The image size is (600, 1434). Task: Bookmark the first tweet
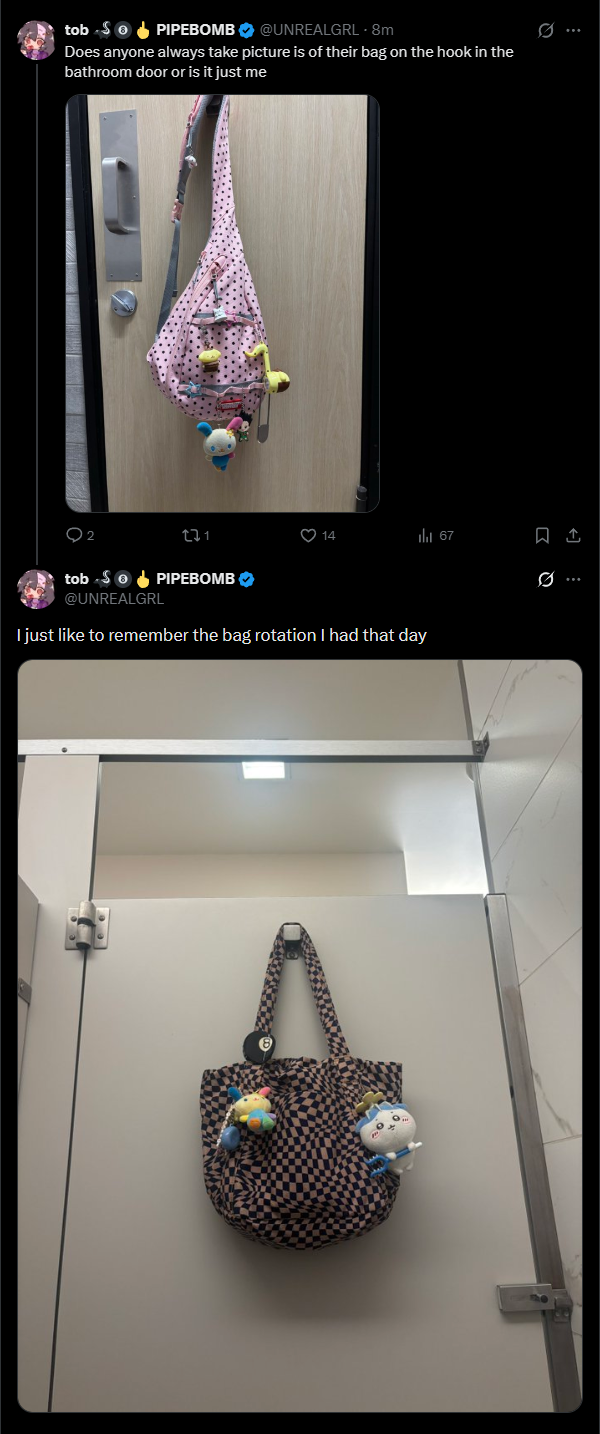pyautogui.click(x=542, y=535)
